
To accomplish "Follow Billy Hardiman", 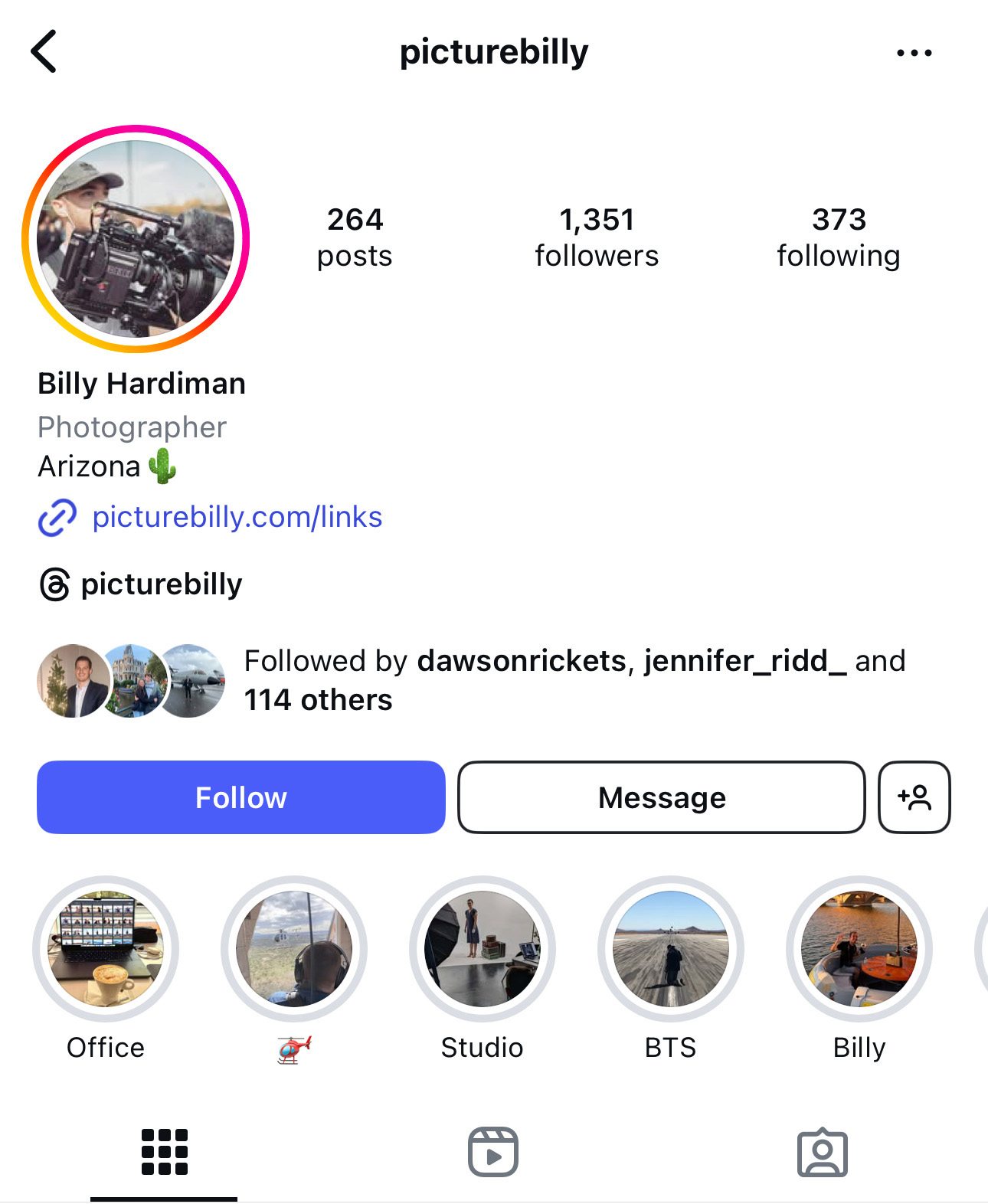I will pos(240,797).
